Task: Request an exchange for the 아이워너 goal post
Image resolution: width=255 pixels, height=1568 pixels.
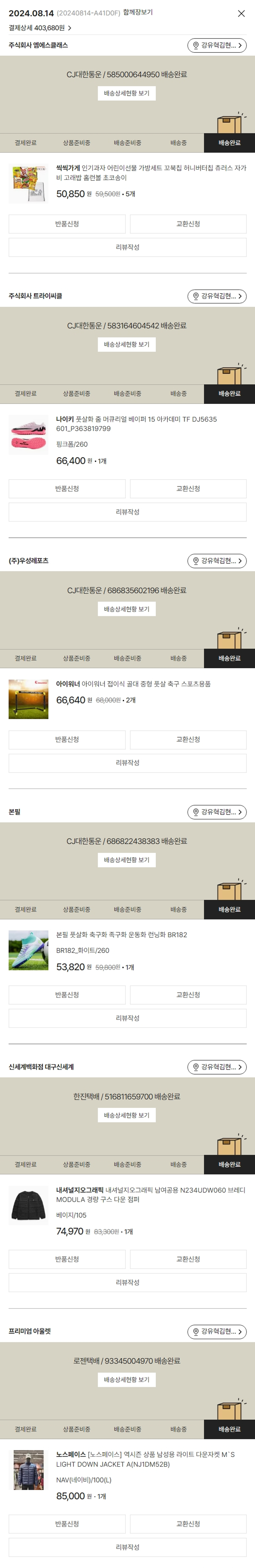Action: [x=188, y=740]
